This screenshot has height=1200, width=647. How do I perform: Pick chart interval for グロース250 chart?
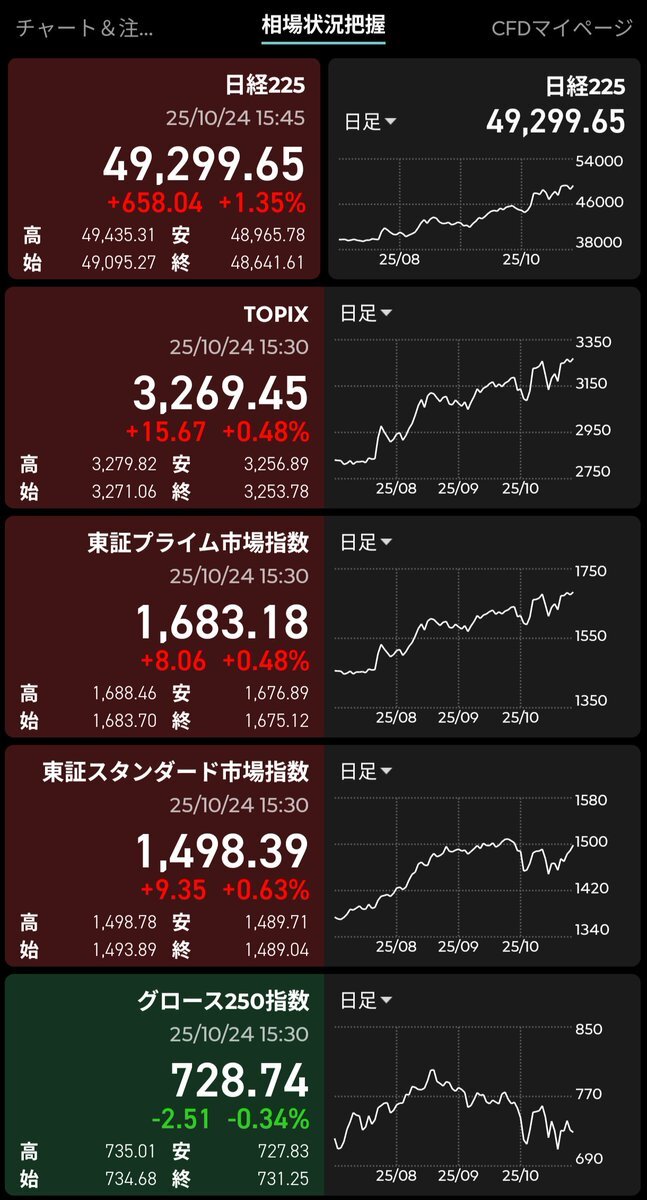(x=367, y=1000)
